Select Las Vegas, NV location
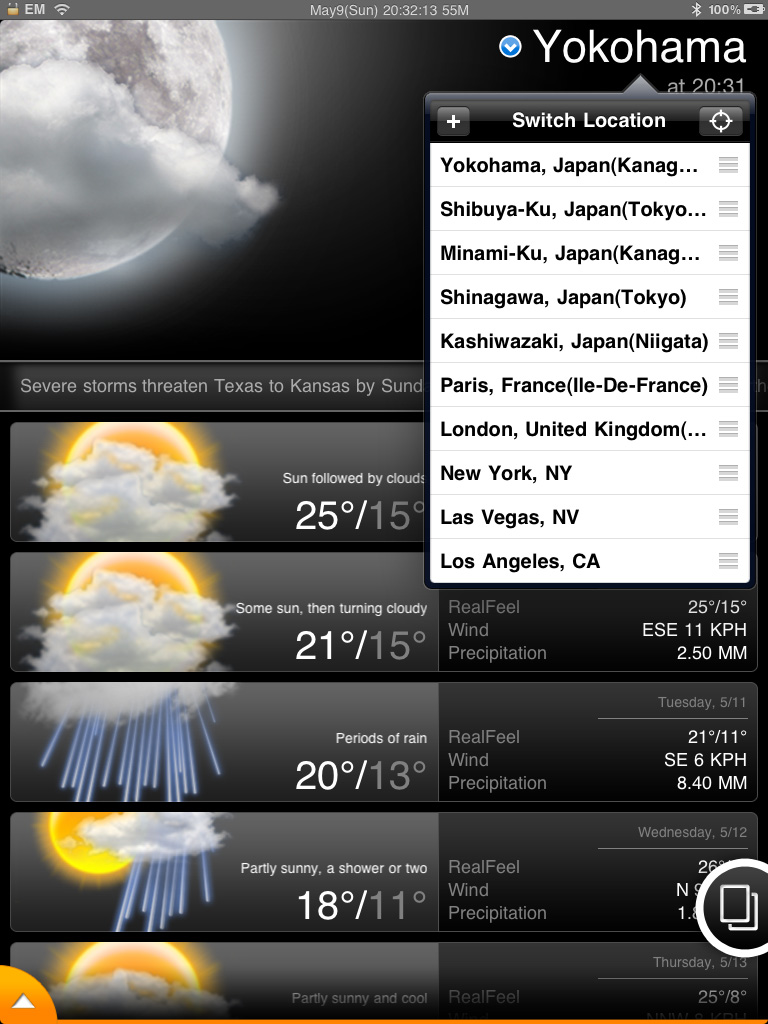 coord(509,518)
